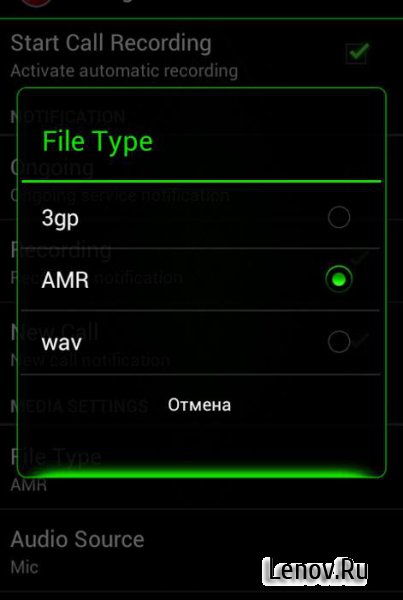This screenshot has height=600, width=403.
Task: Choose AMR as the file type
Action: click(x=201, y=279)
